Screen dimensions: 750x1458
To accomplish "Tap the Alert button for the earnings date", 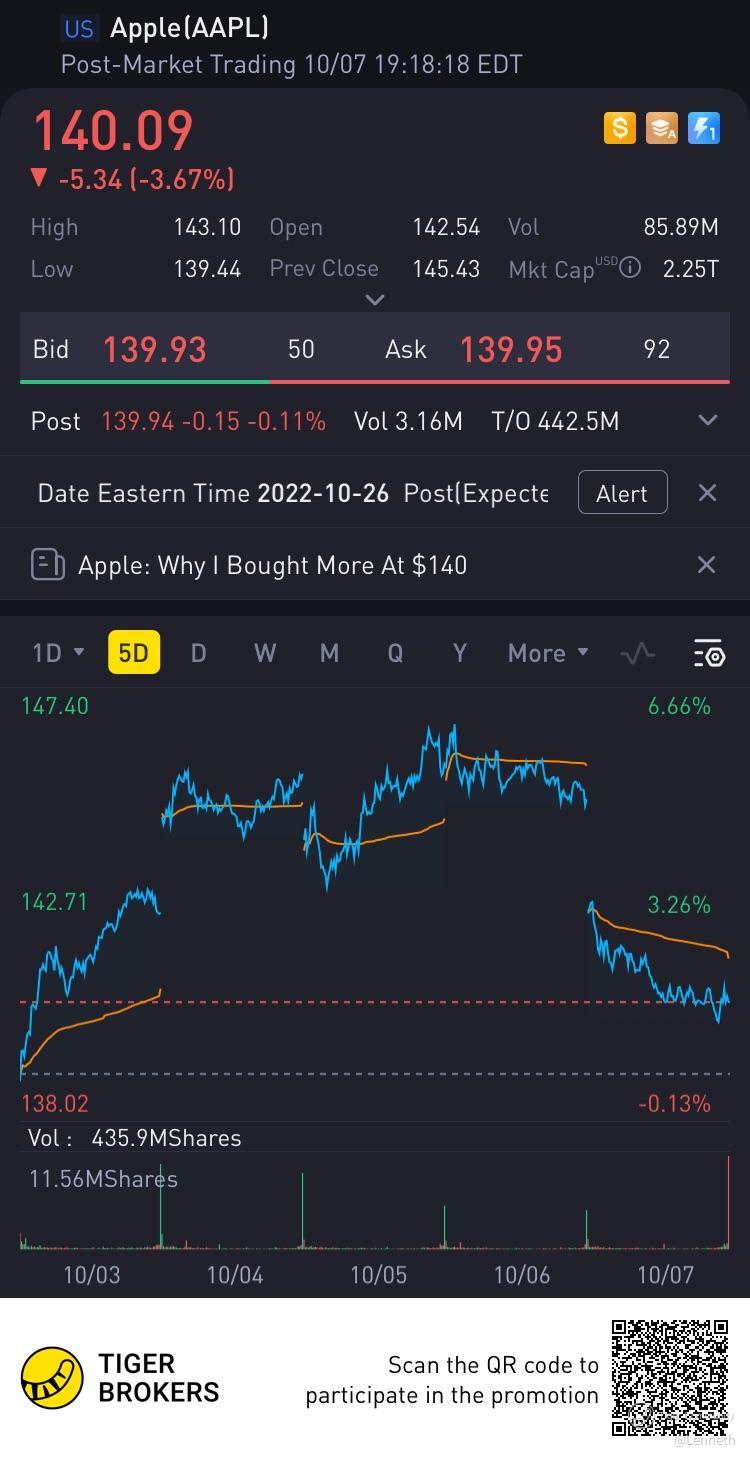I will (x=622, y=493).
